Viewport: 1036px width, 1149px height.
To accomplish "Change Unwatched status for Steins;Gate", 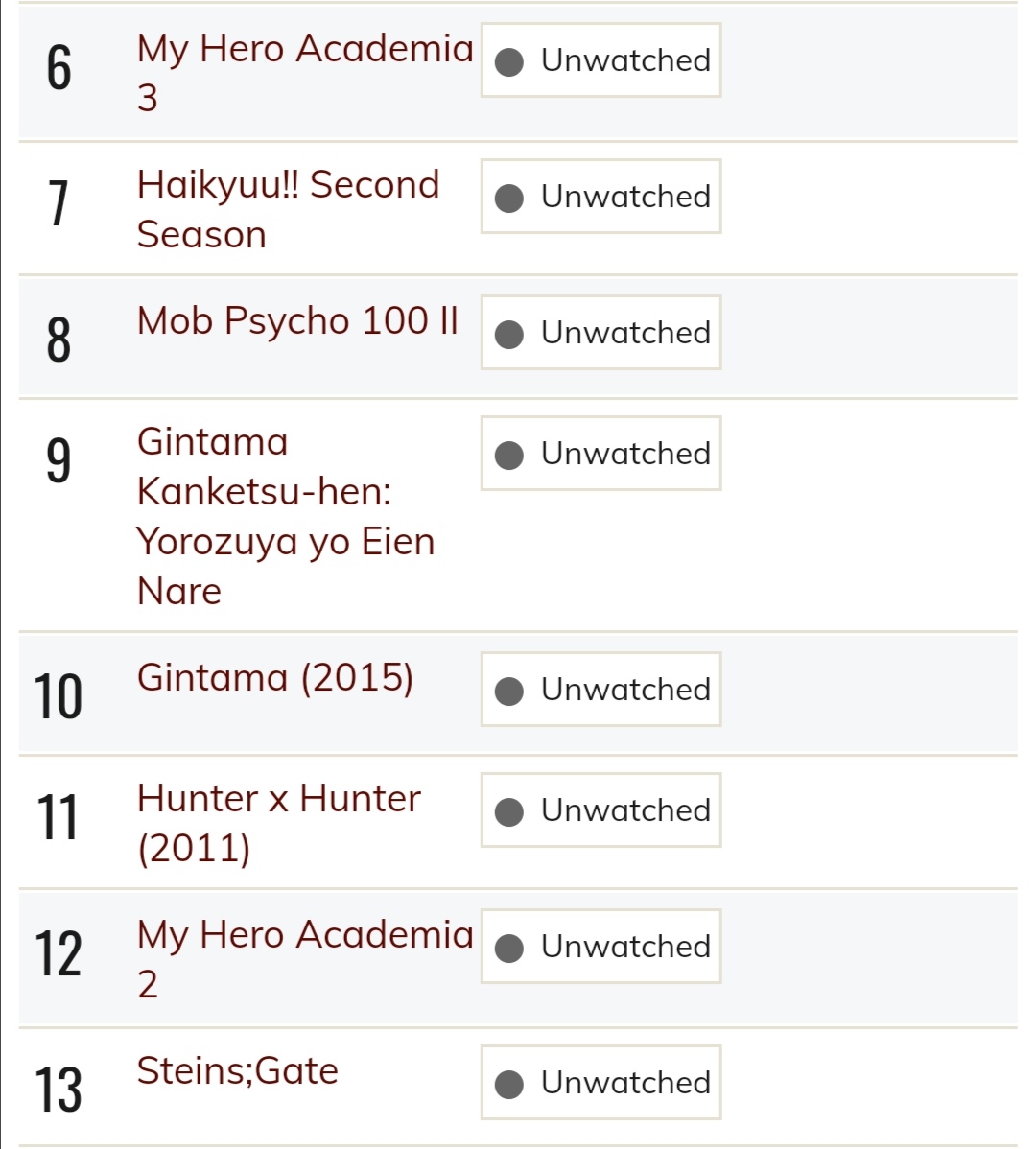I will [x=601, y=1083].
